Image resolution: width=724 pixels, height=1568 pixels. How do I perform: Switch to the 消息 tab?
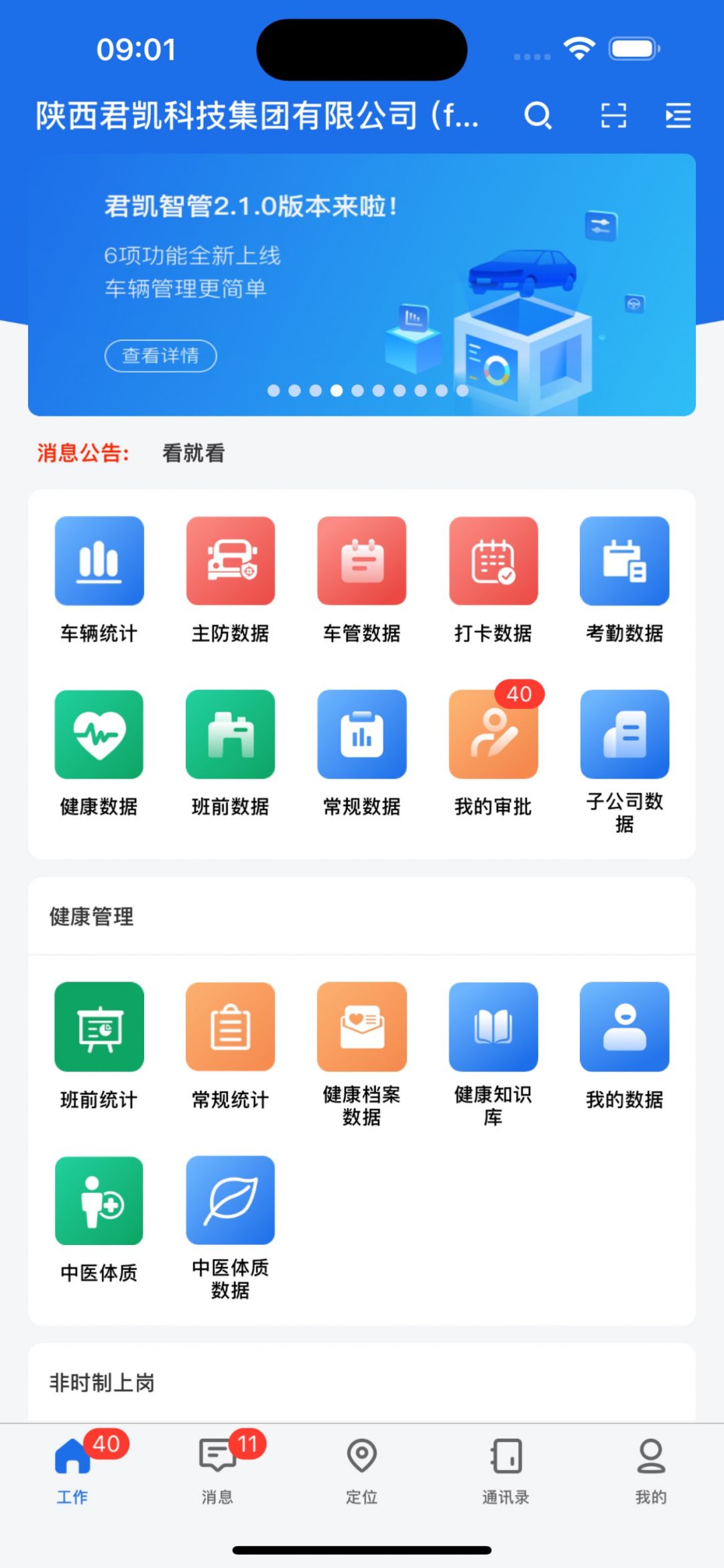click(x=217, y=1469)
